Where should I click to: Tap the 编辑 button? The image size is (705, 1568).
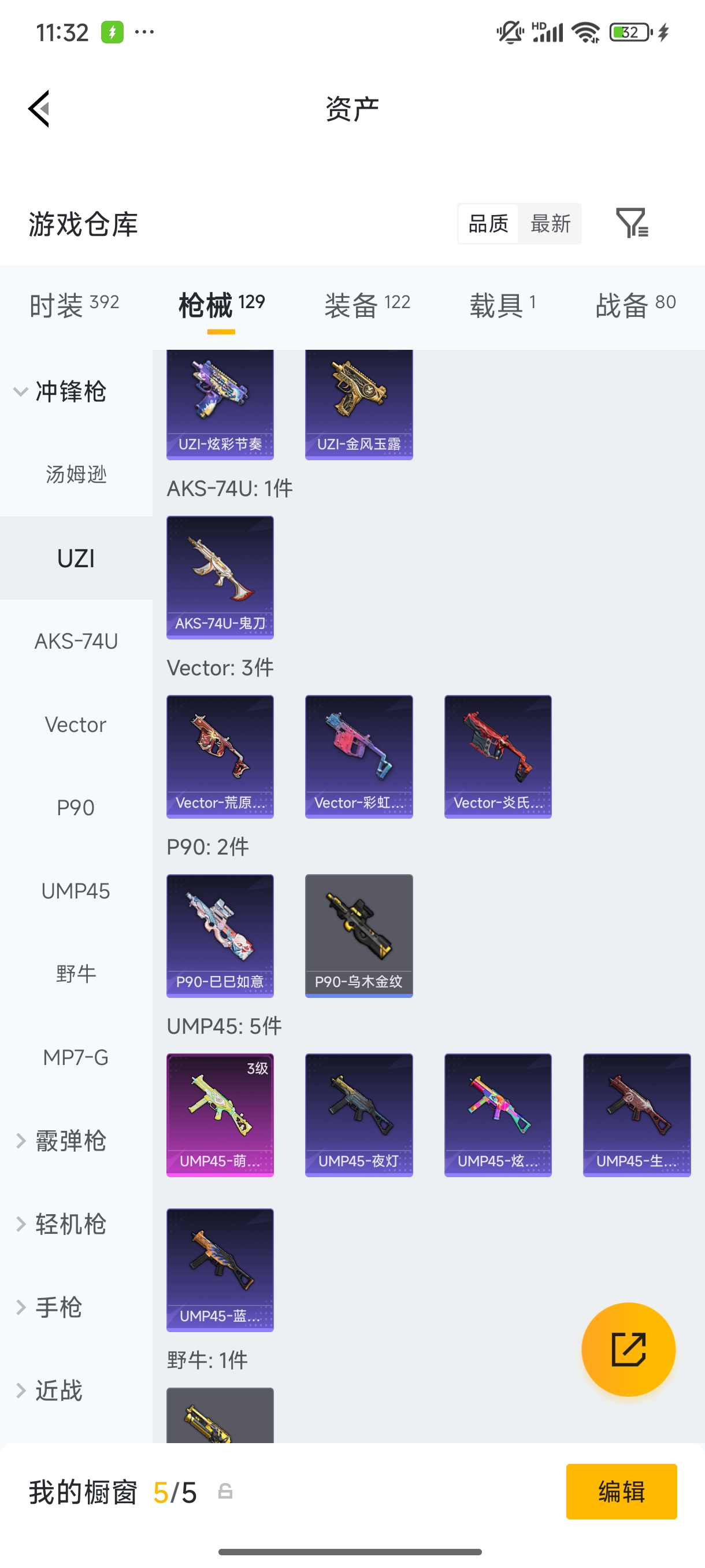tap(621, 1491)
